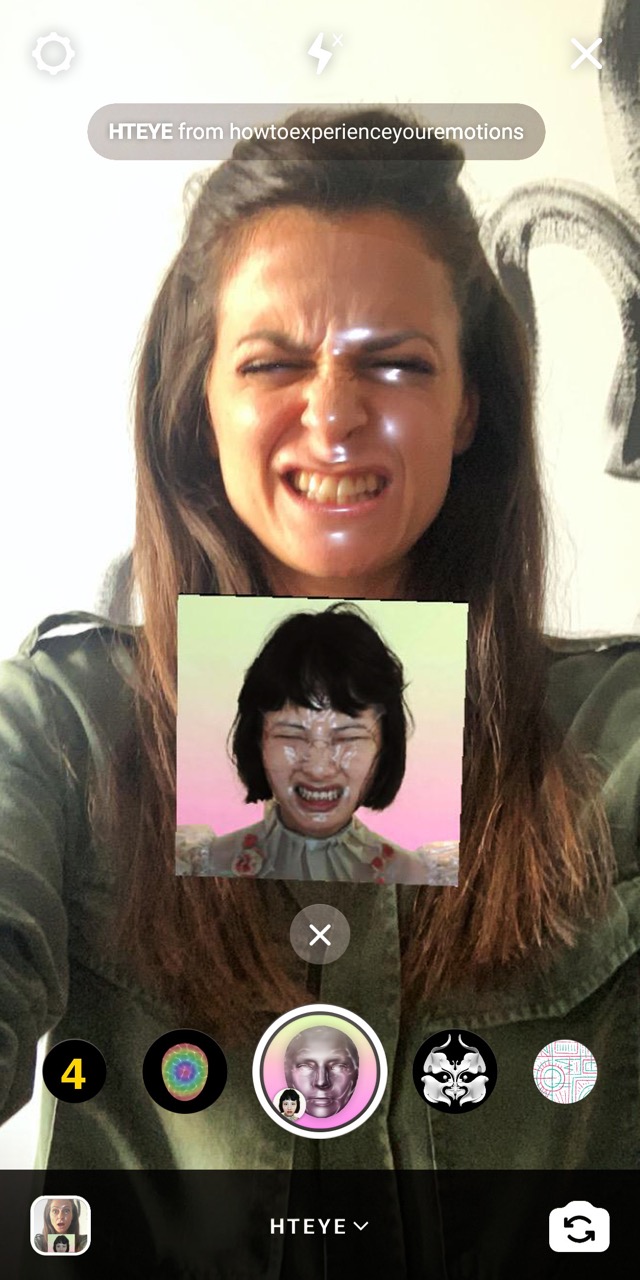Capture photo with silver face filter
Image resolution: width=640 pixels, height=1280 pixels.
point(320,1071)
